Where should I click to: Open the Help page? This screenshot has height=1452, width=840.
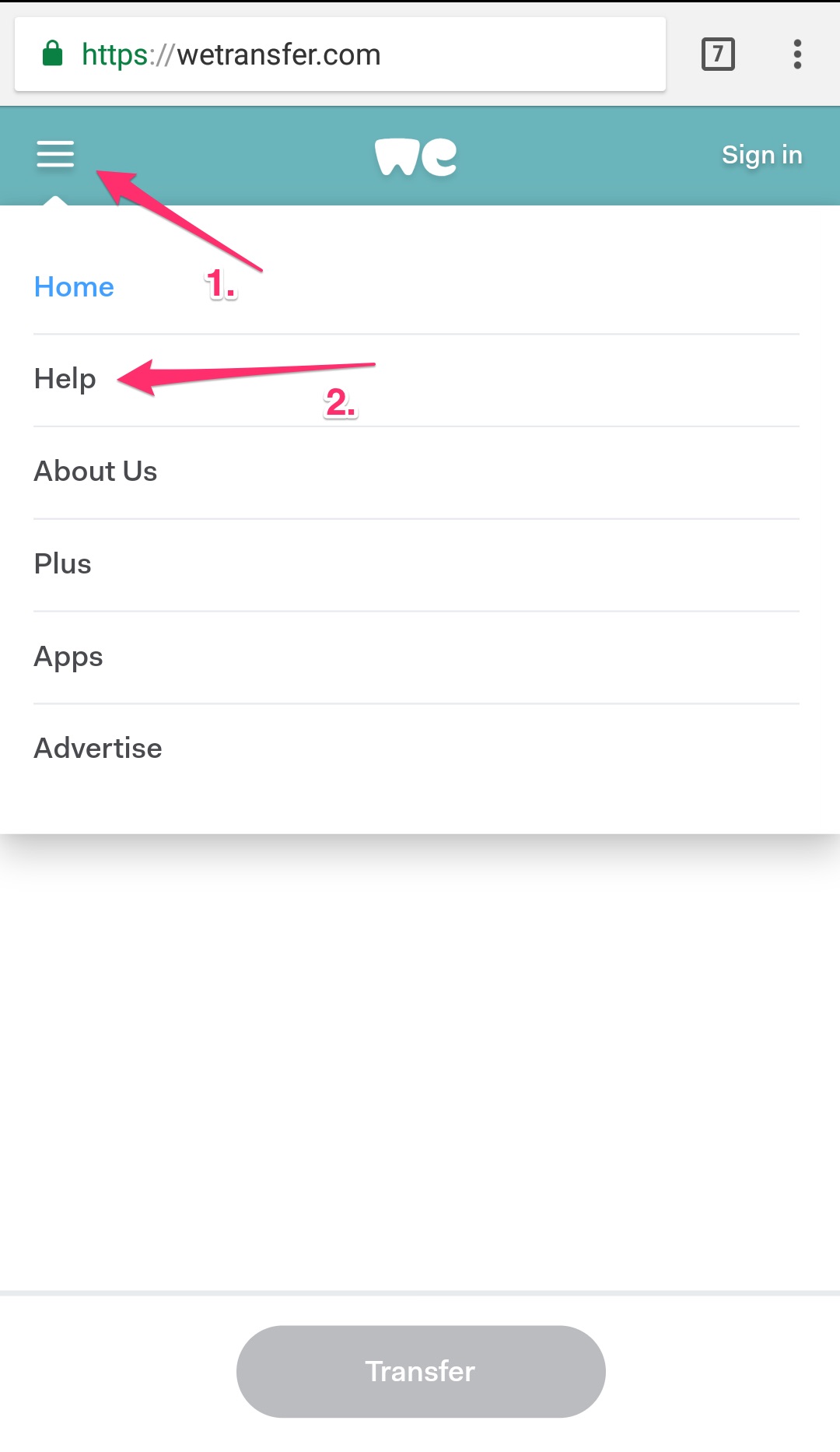coord(65,379)
